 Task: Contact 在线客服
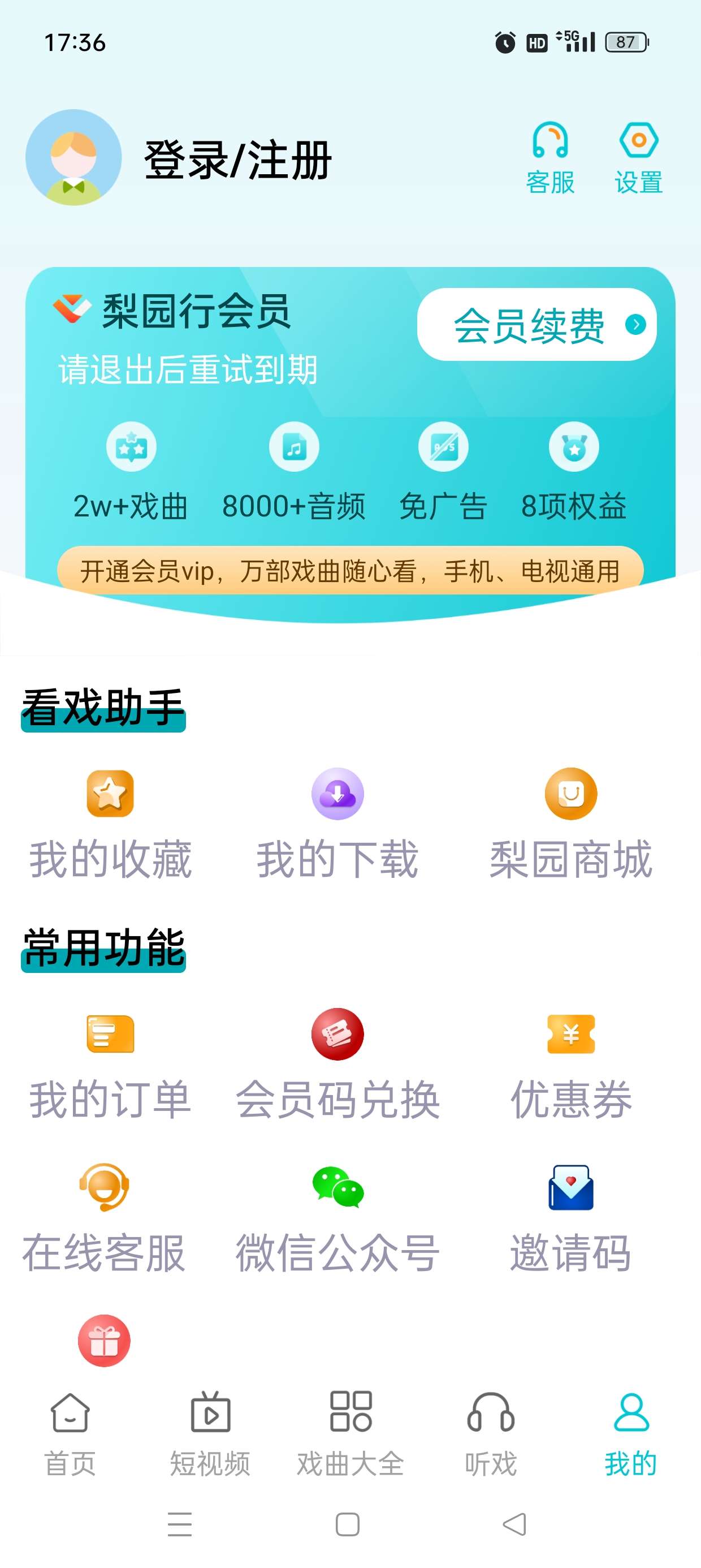[x=104, y=1217]
